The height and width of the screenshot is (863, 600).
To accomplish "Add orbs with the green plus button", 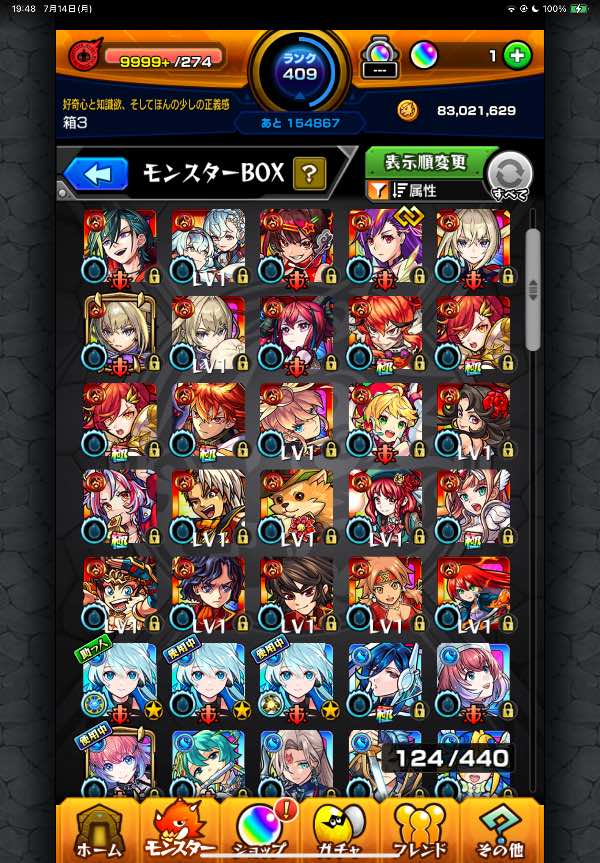I will pos(516,56).
